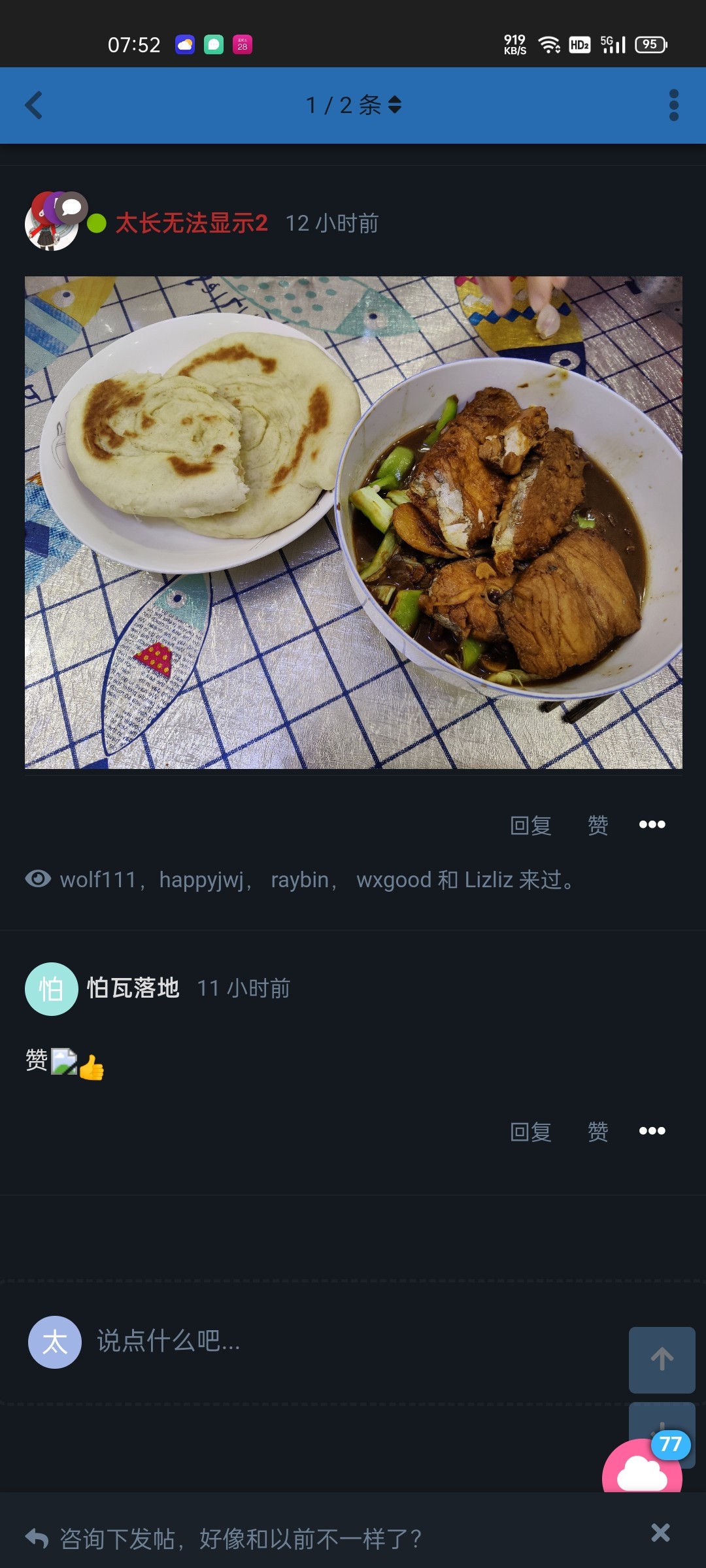
Task: Like 怕瓦落地's comment with 赞
Action: pos(597,1132)
